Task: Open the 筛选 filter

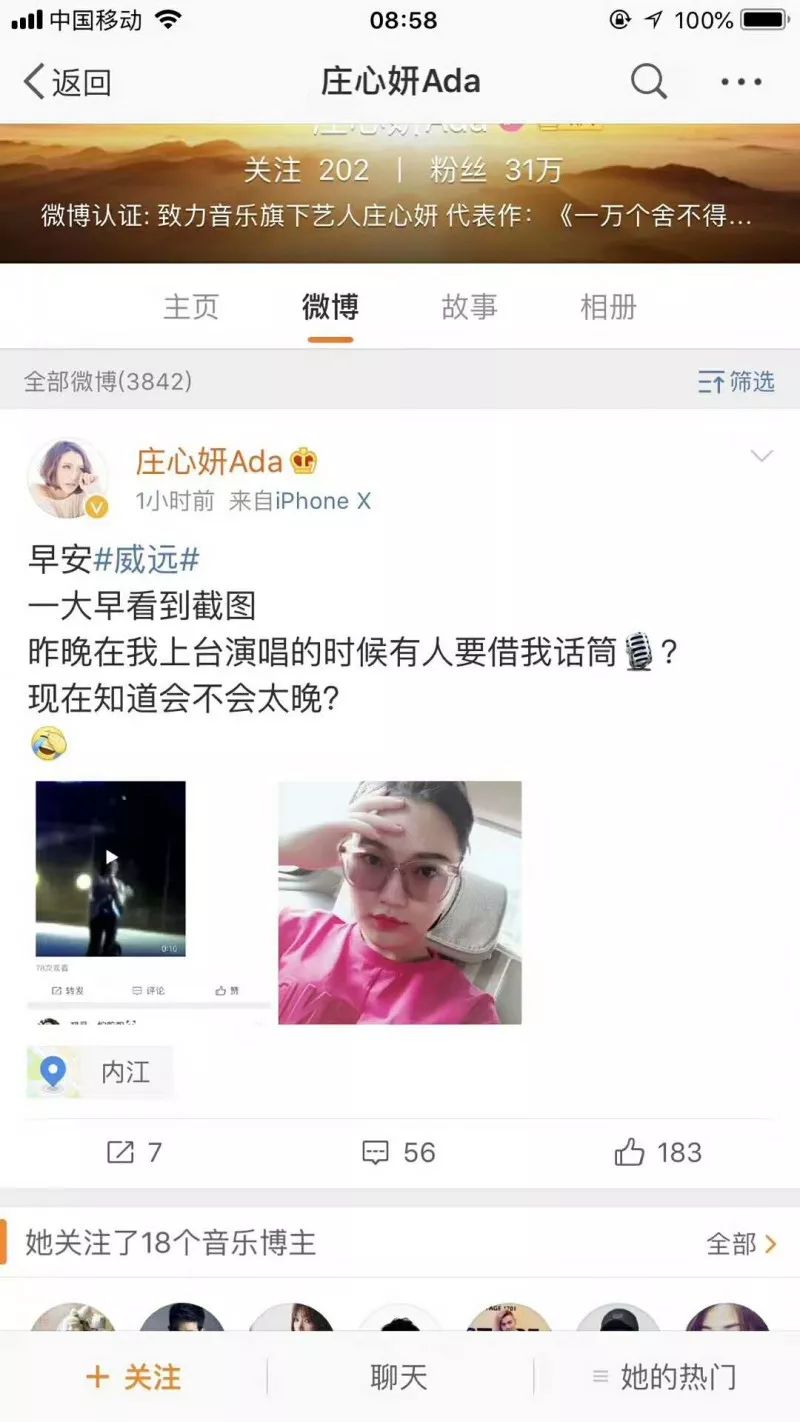Action: (736, 381)
